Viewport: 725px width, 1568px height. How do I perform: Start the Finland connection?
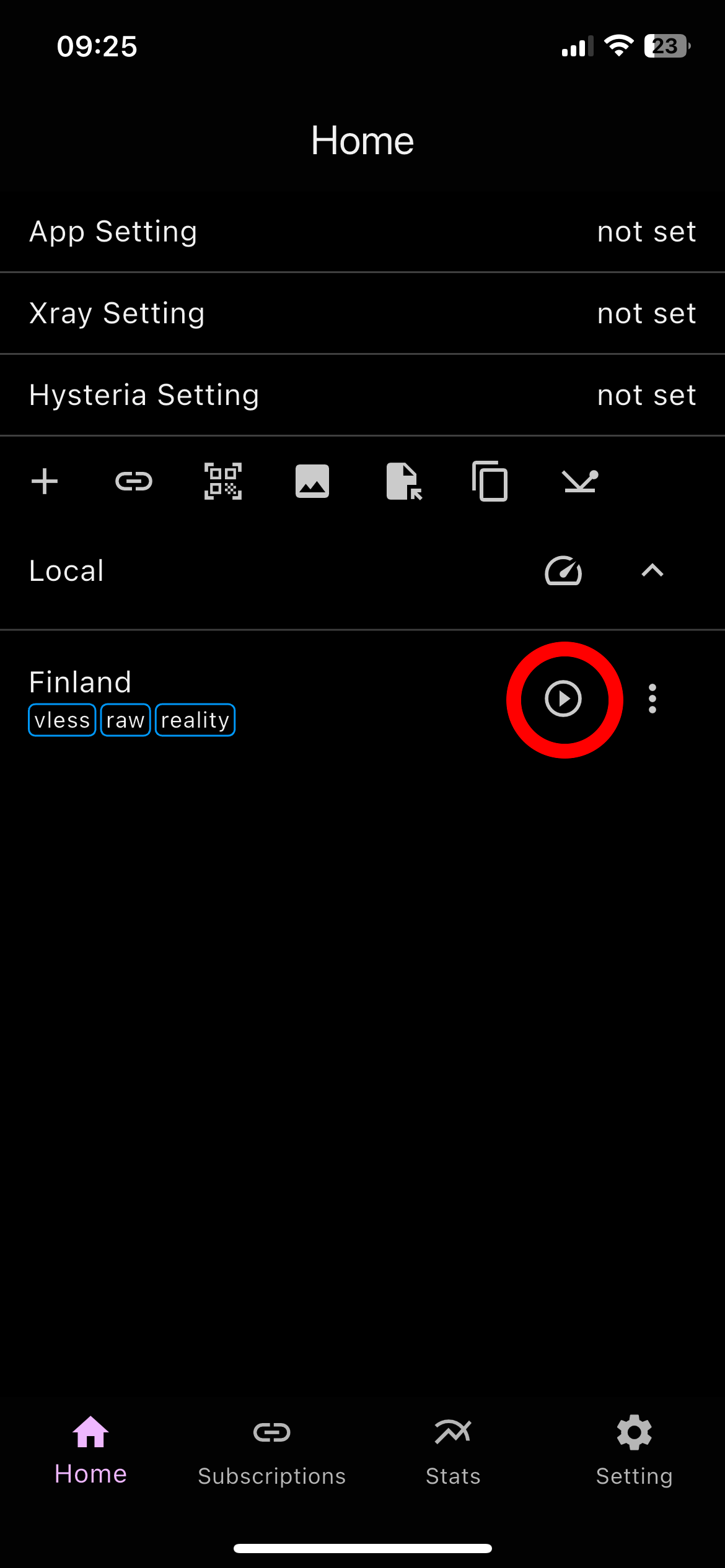click(x=563, y=699)
